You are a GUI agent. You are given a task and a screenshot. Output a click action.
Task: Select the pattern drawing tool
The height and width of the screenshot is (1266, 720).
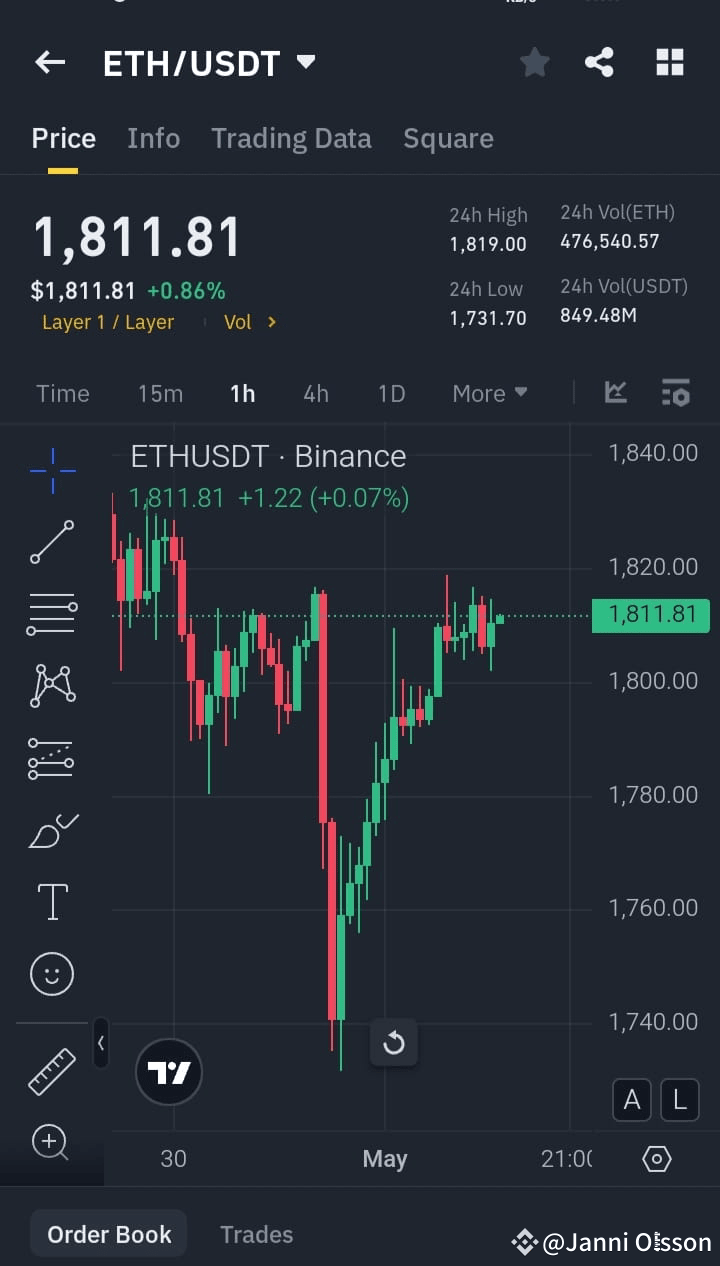pos(52,684)
